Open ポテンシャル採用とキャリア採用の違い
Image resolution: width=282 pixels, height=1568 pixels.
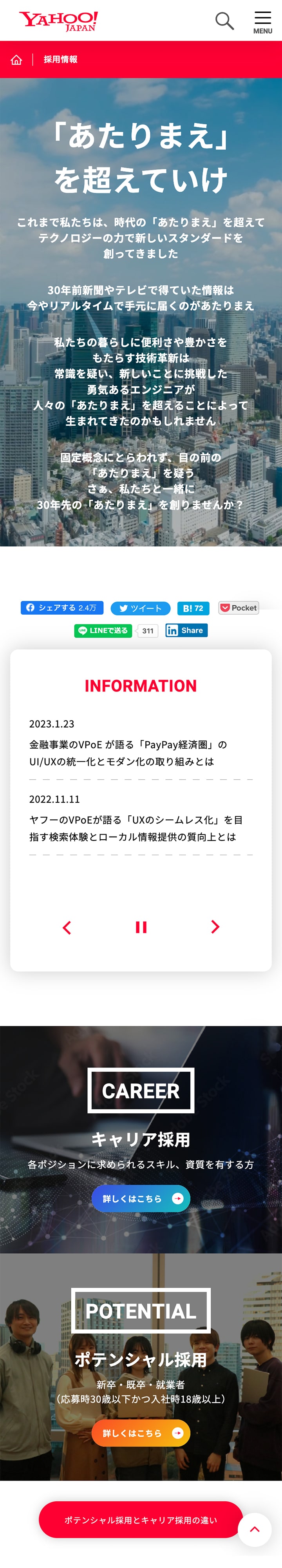coord(140,1520)
